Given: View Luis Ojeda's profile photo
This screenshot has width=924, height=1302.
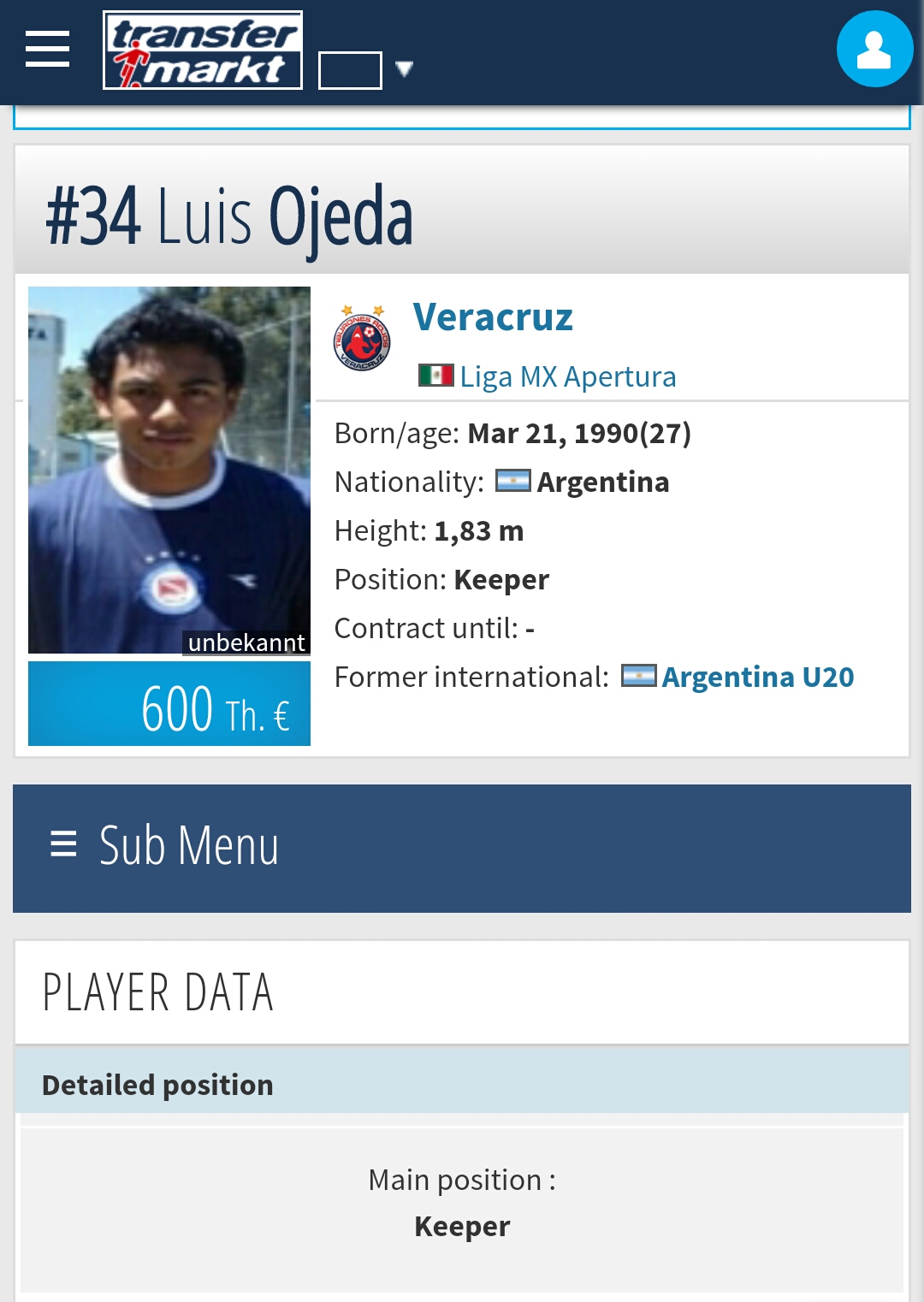Looking at the screenshot, I should [169, 470].
